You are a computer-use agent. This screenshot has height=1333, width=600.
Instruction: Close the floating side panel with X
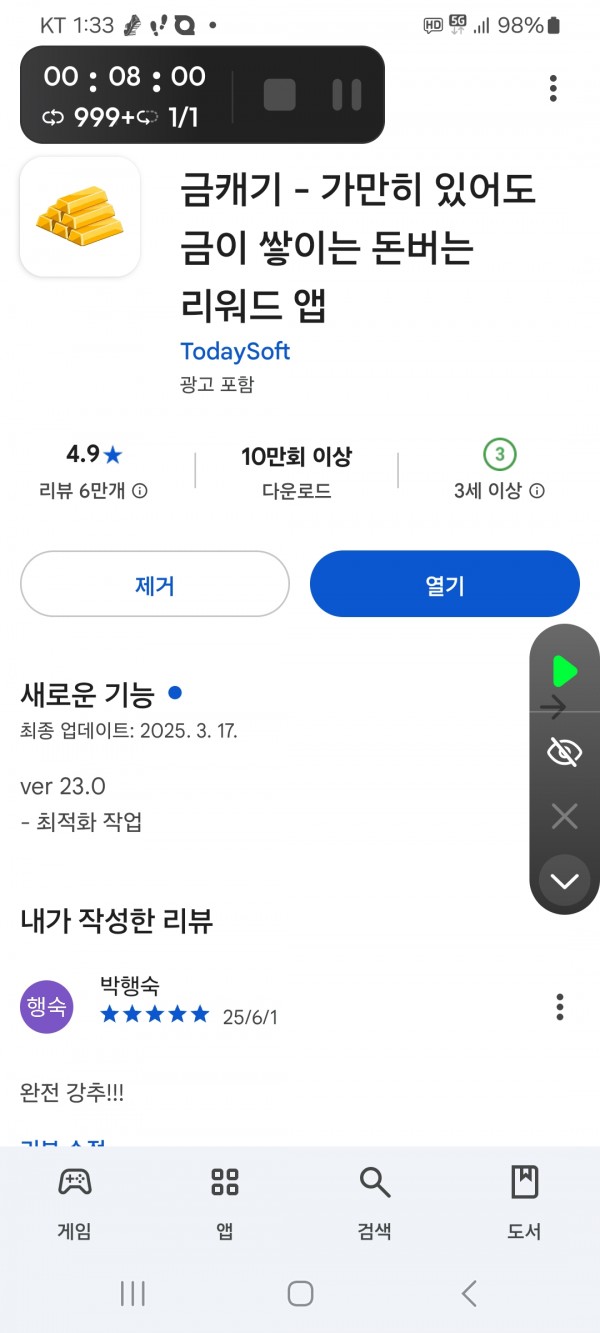[x=565, y=817]
